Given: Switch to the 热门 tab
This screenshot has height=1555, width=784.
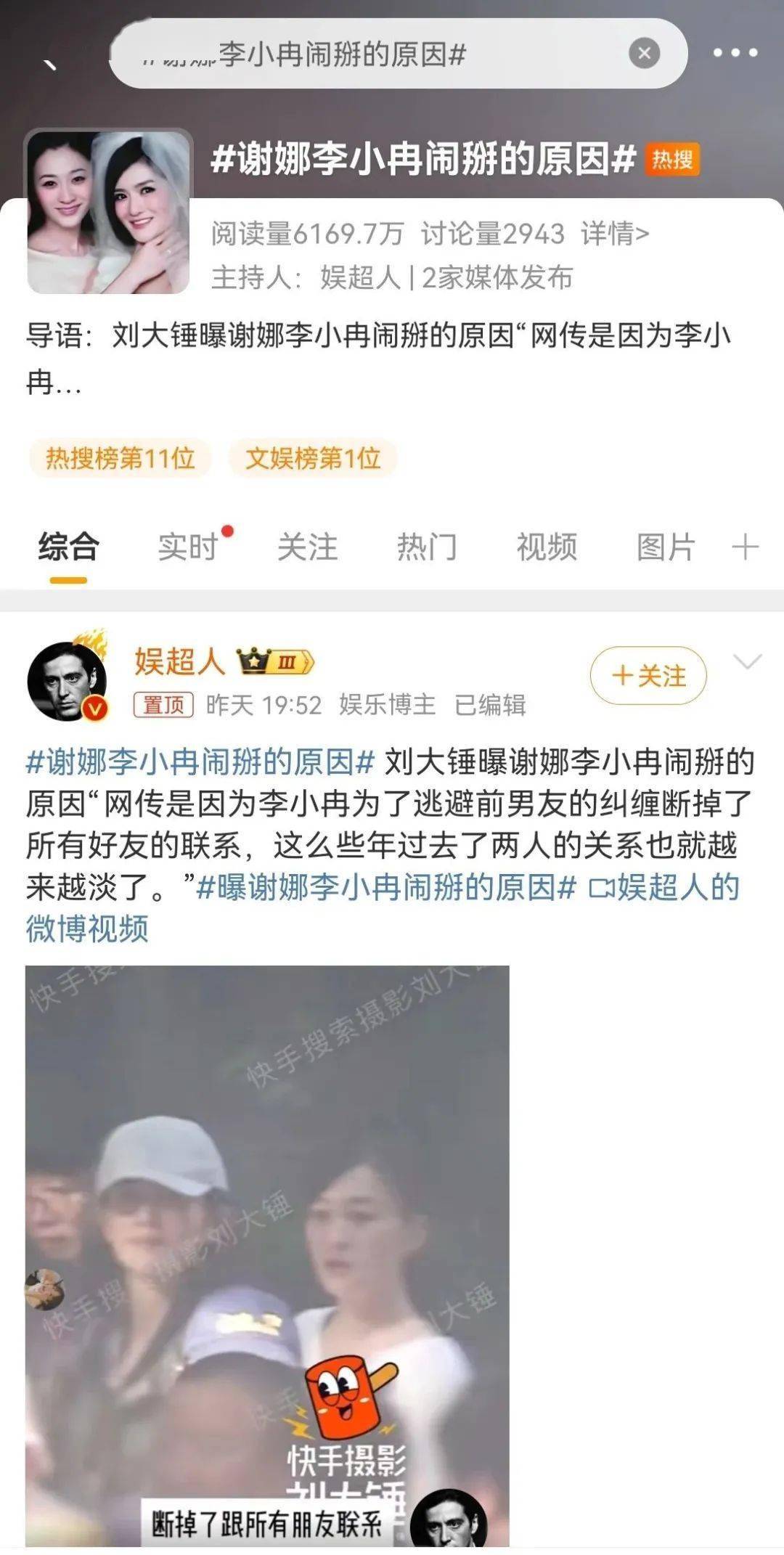Looking at the screenshot, I should pos(427,547).
